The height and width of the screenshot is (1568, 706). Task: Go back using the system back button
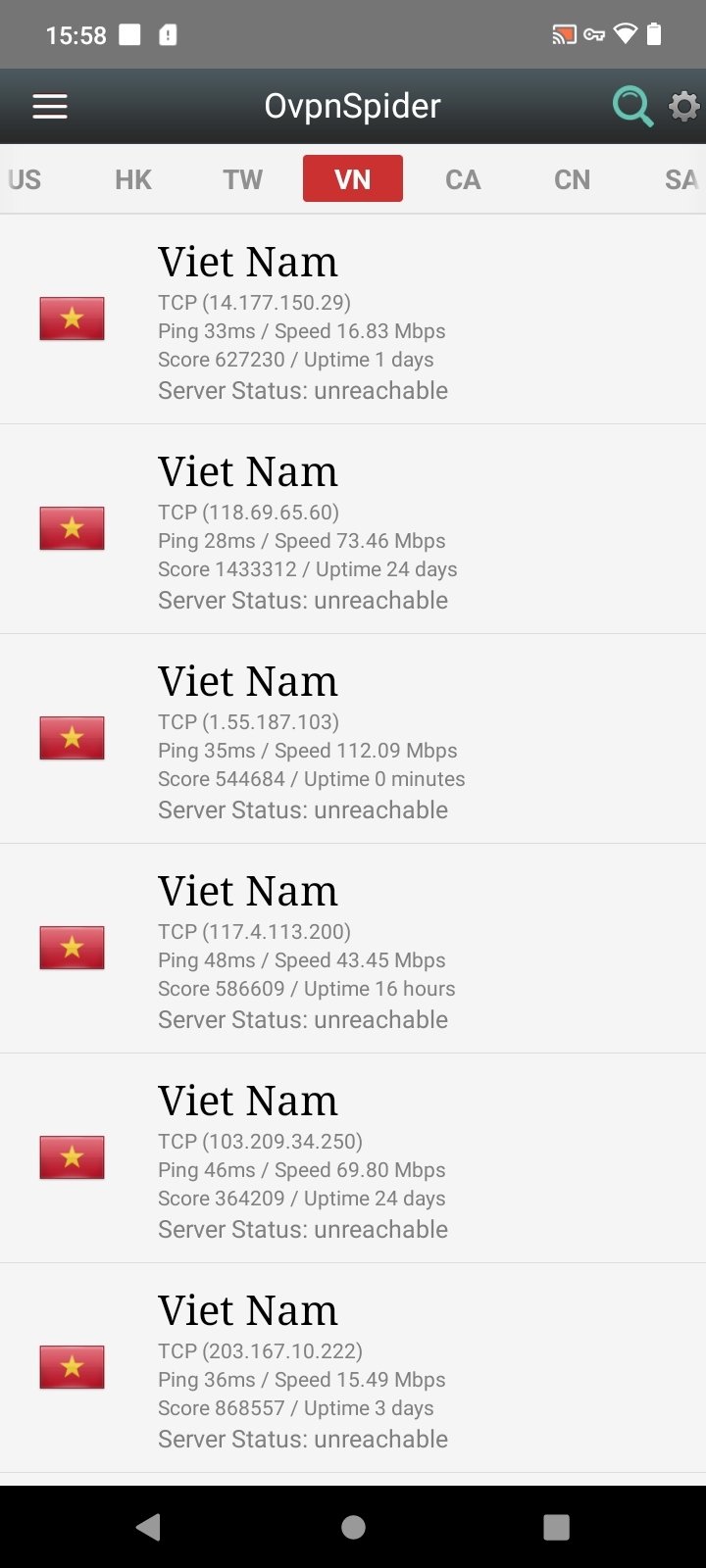[149, 1527]
